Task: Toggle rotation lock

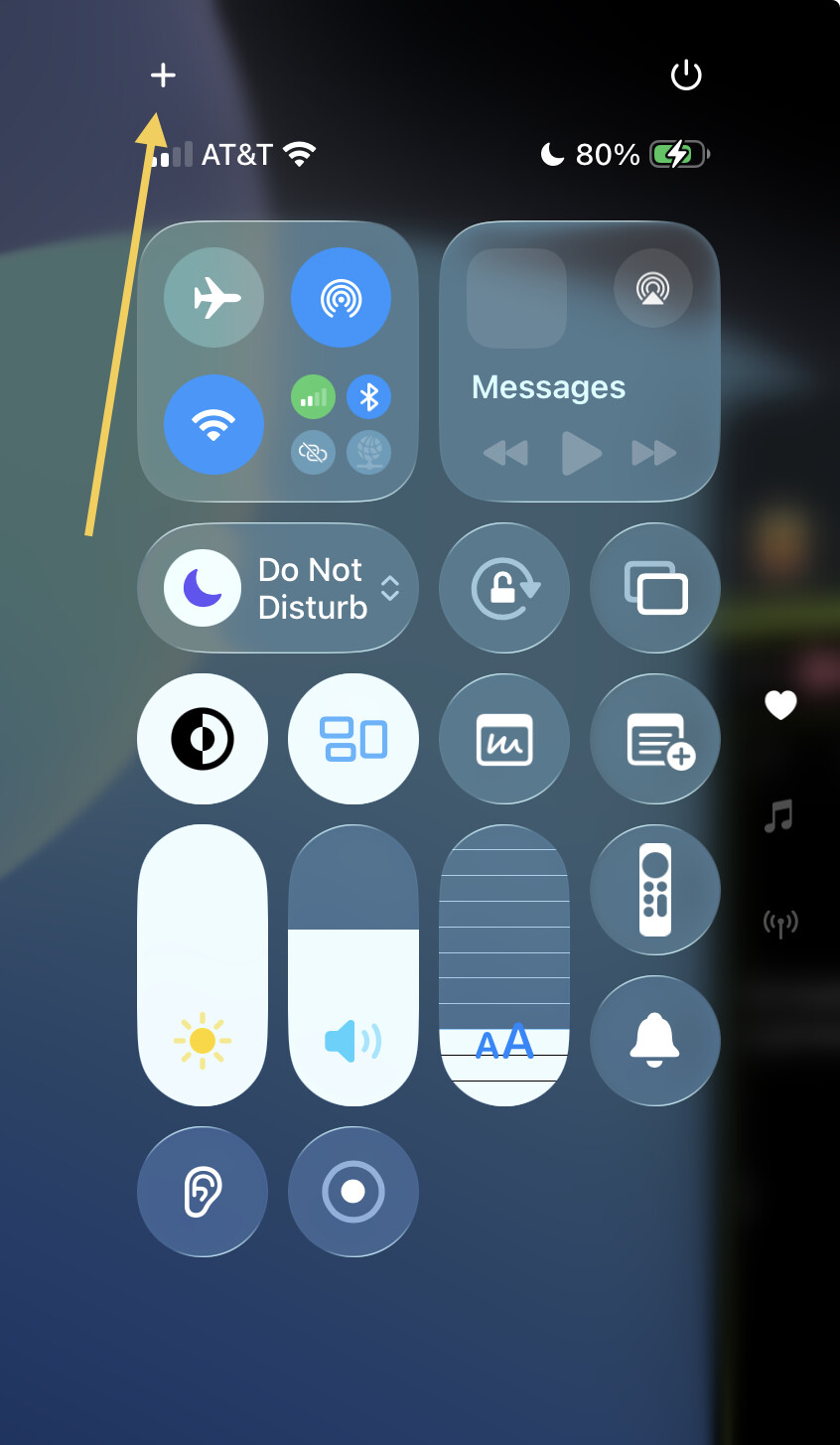Action: 504,588
